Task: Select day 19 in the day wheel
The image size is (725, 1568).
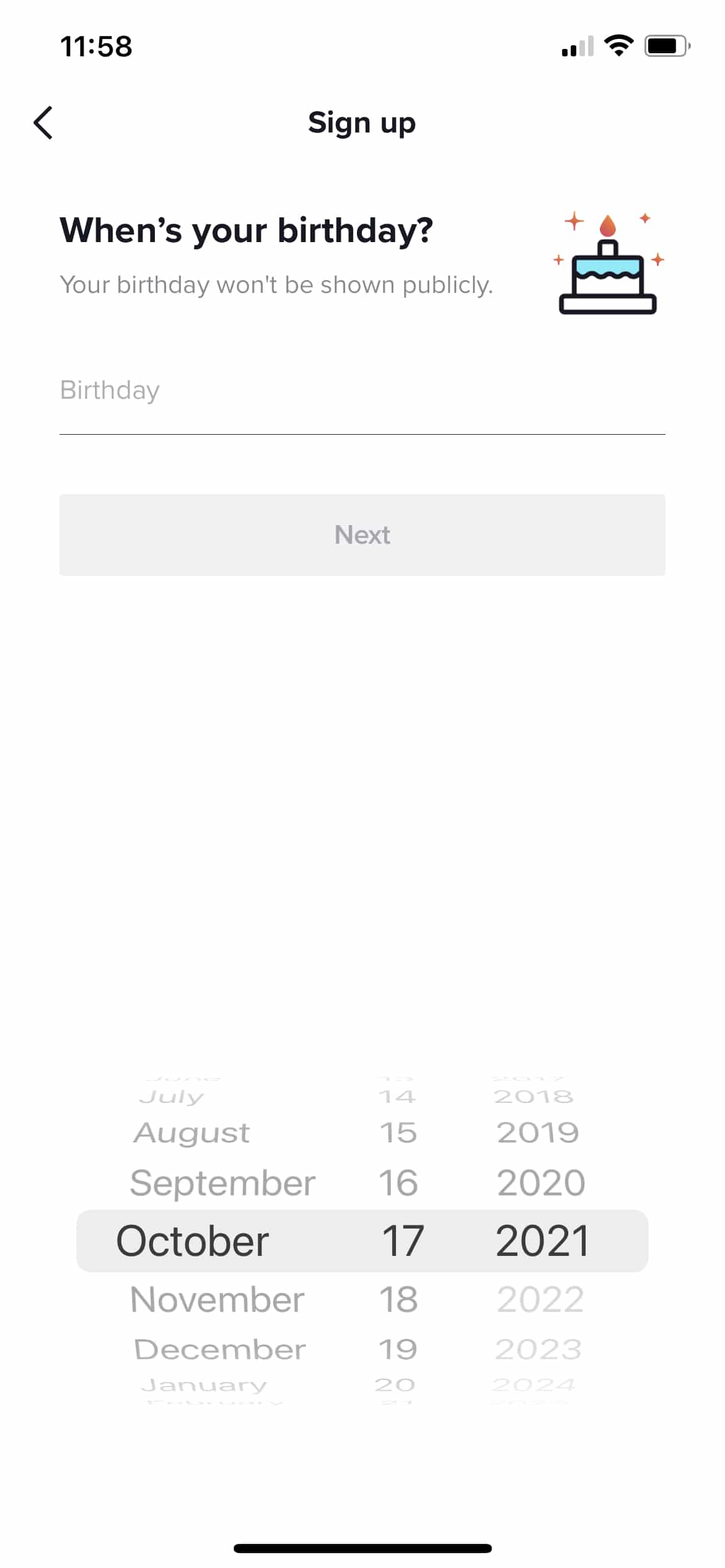Action: (398, 1349)
